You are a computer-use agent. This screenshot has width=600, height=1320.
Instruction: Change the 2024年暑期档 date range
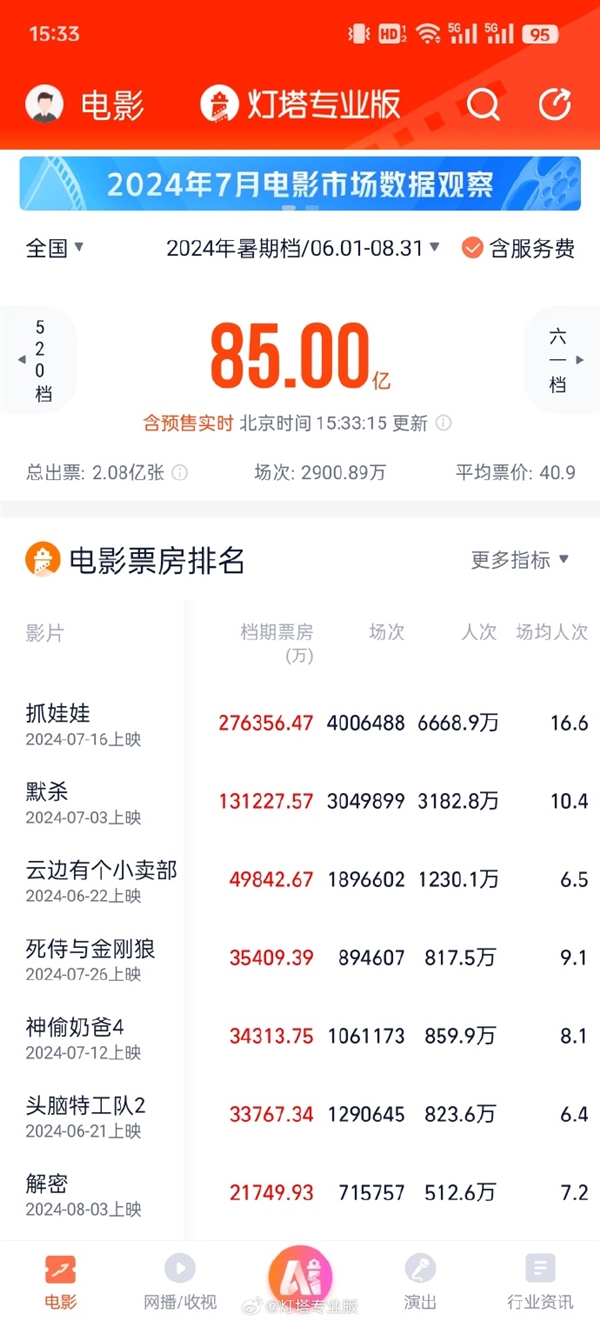303,248
